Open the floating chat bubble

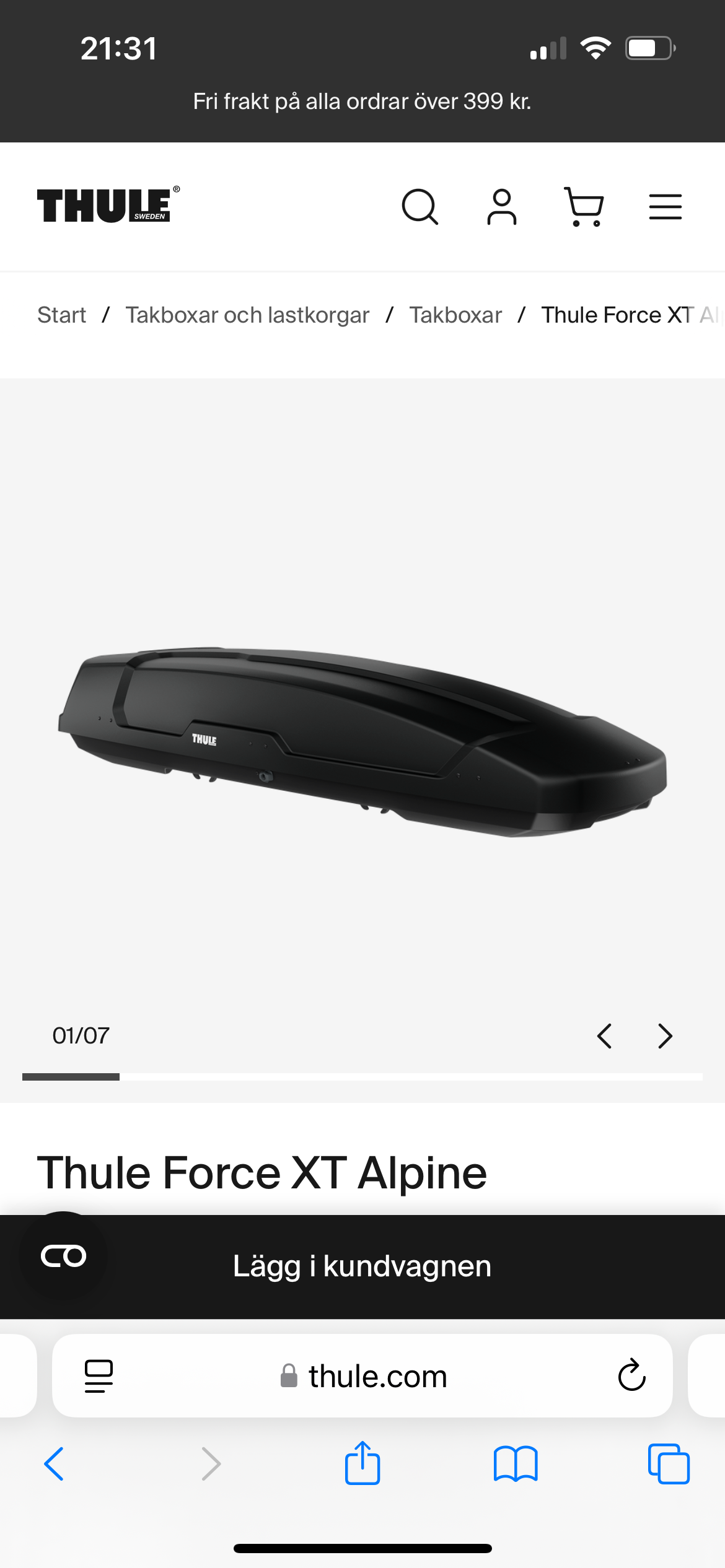[x=63, y=1257]
